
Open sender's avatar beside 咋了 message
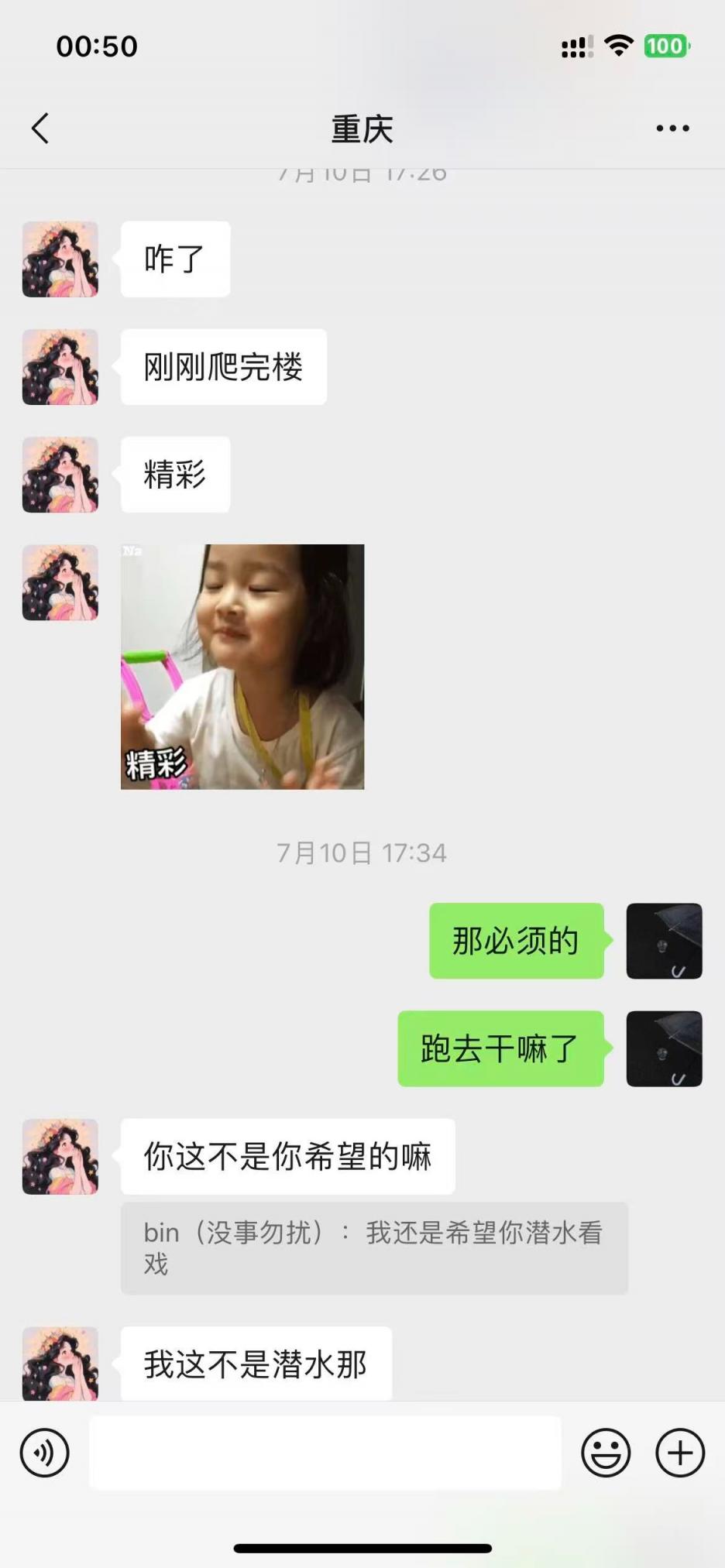coord(60,259)
